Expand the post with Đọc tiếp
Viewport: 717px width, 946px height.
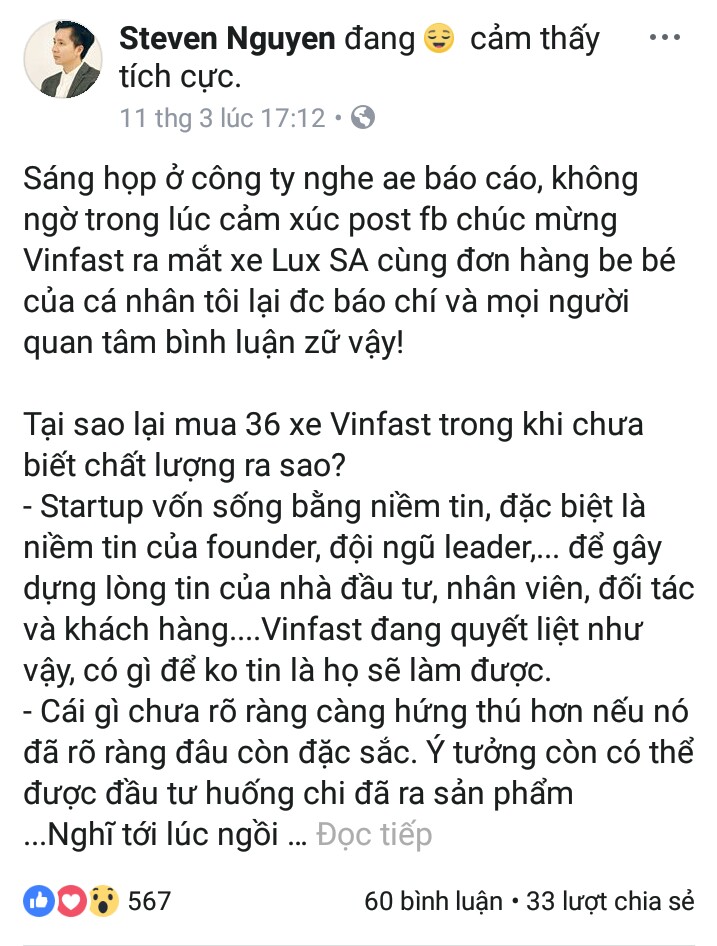pos(374,834)
